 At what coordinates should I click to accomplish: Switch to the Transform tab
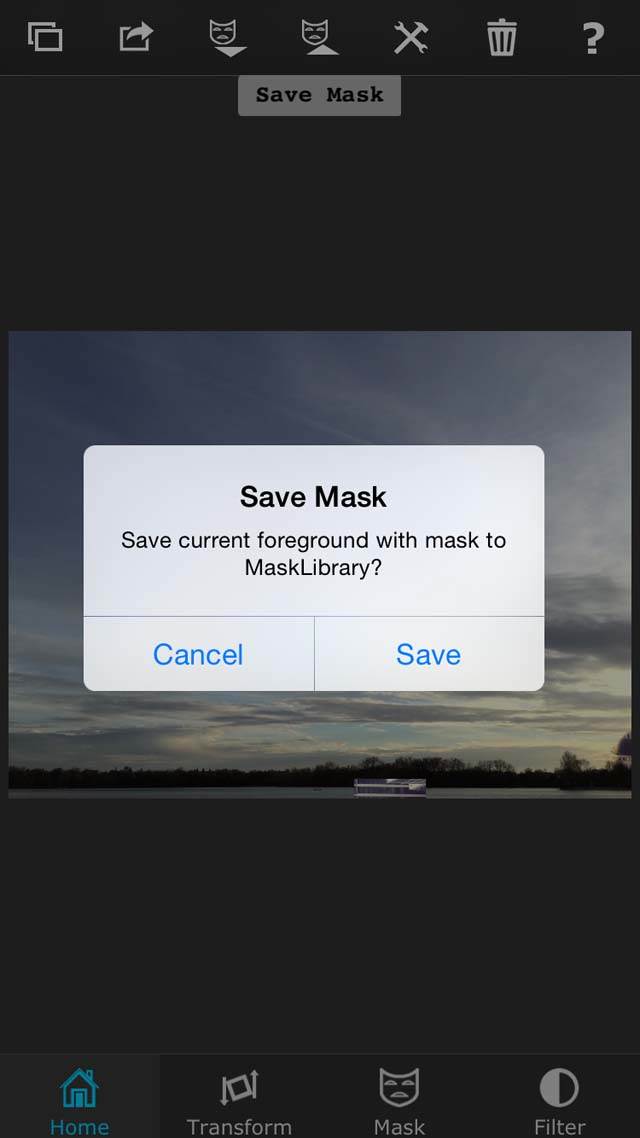pyautogui.click(x=239, y=1098)
